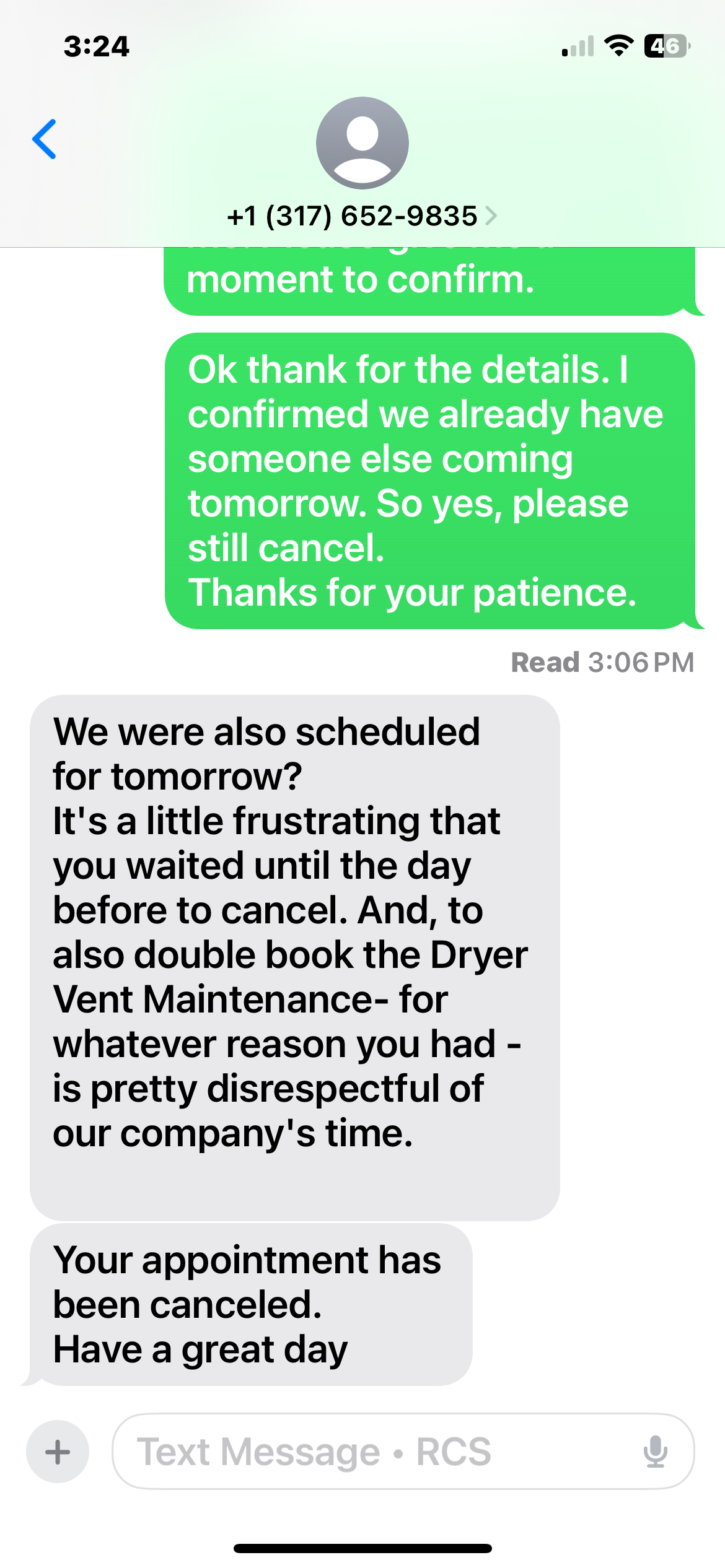Start dictation with the microphone icon
The width and height of the screenshot is (725, 1568).
tap(655, 1452)
